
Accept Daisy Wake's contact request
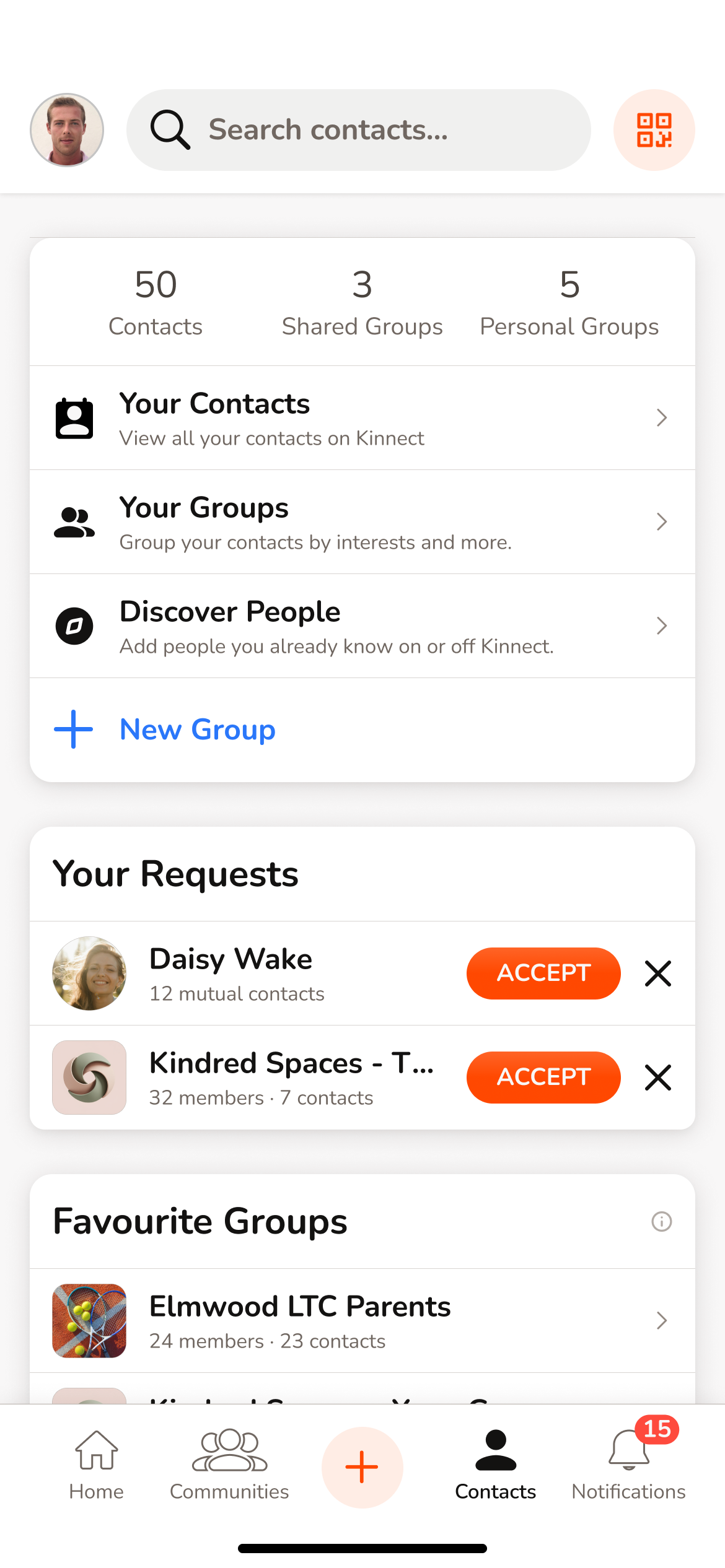[x=543, y=973]
